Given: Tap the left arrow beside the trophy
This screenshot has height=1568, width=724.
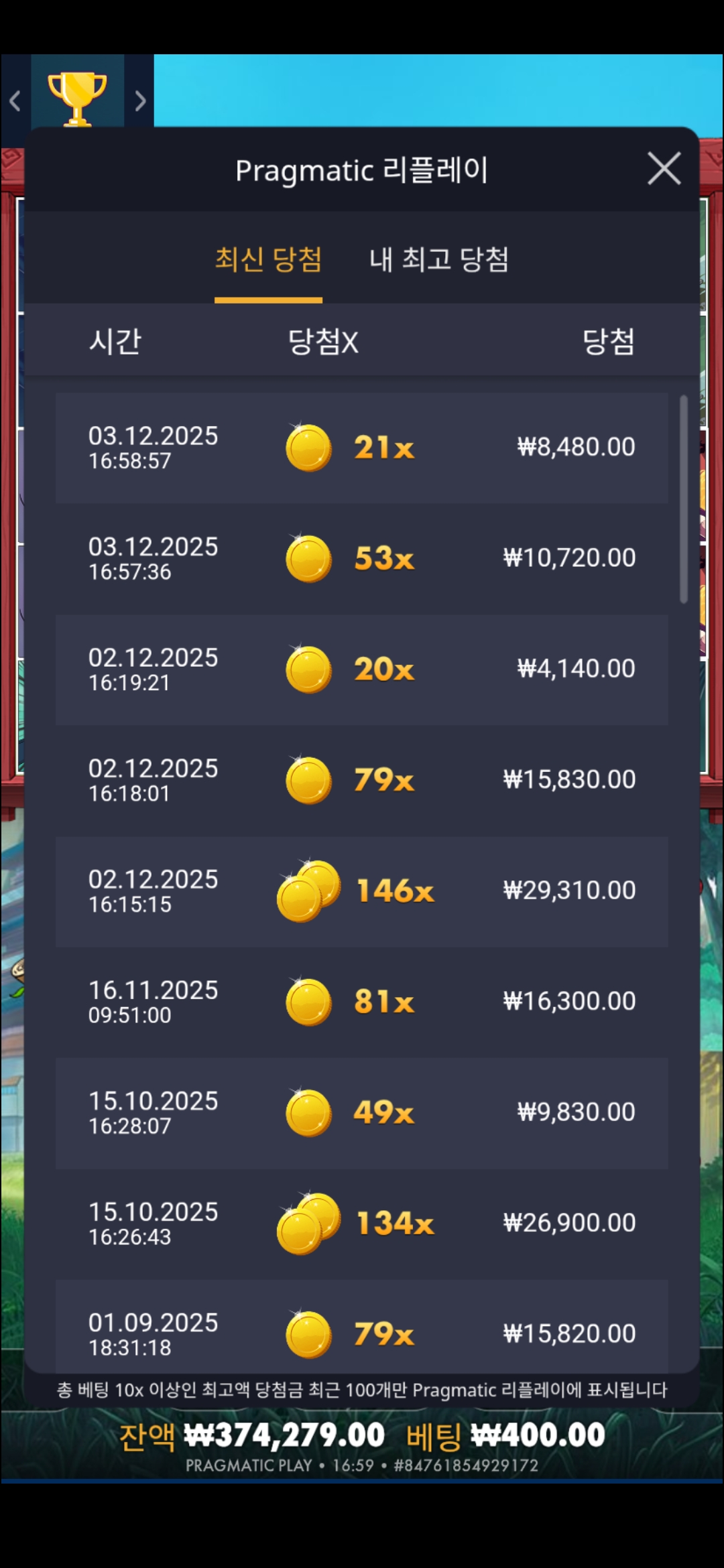Looking at the screenshot, I should tap(15, 101).
